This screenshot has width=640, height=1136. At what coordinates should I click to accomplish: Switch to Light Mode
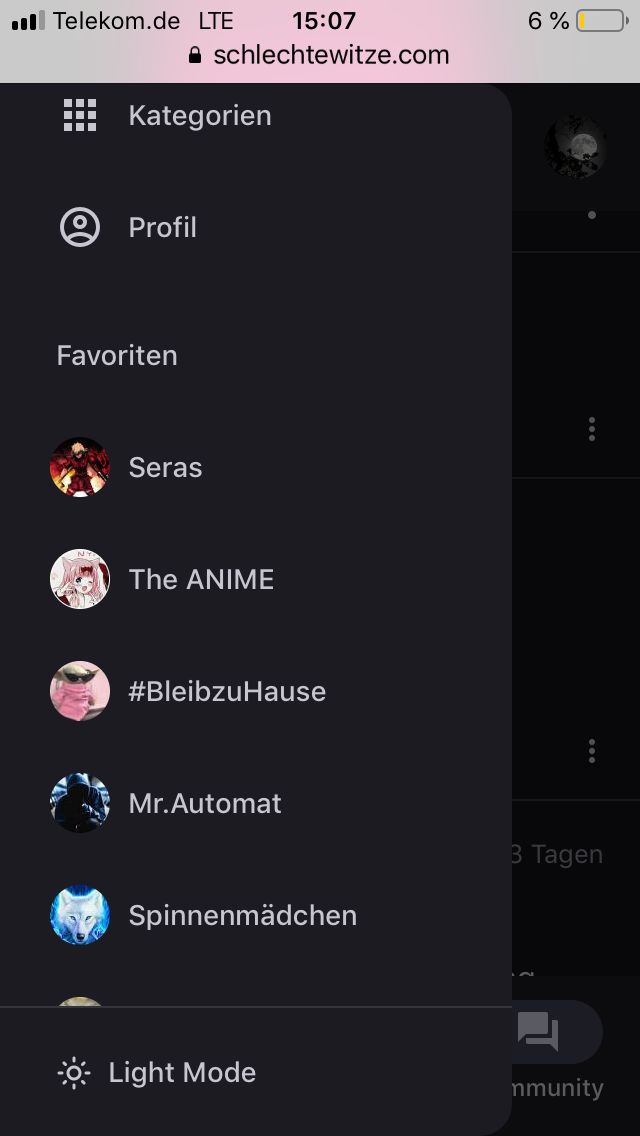[182, 1073]
